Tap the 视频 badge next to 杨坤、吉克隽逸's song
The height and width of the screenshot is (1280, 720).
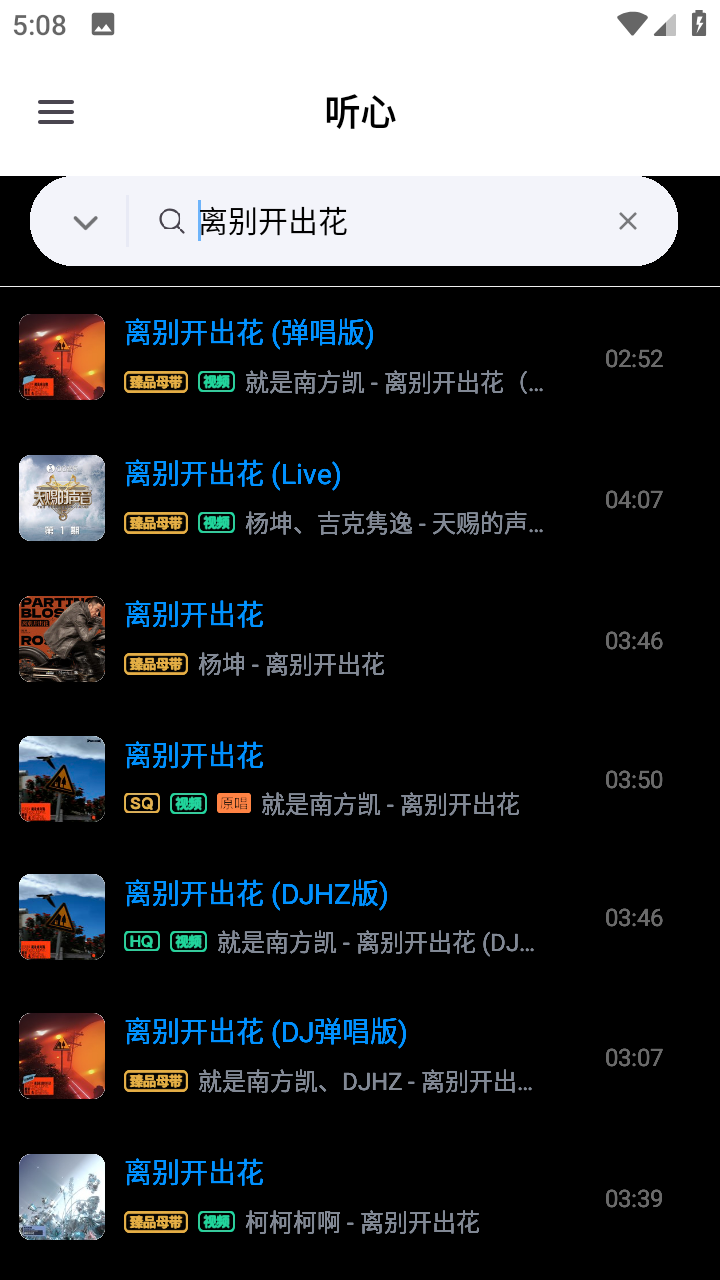(216, 523)
